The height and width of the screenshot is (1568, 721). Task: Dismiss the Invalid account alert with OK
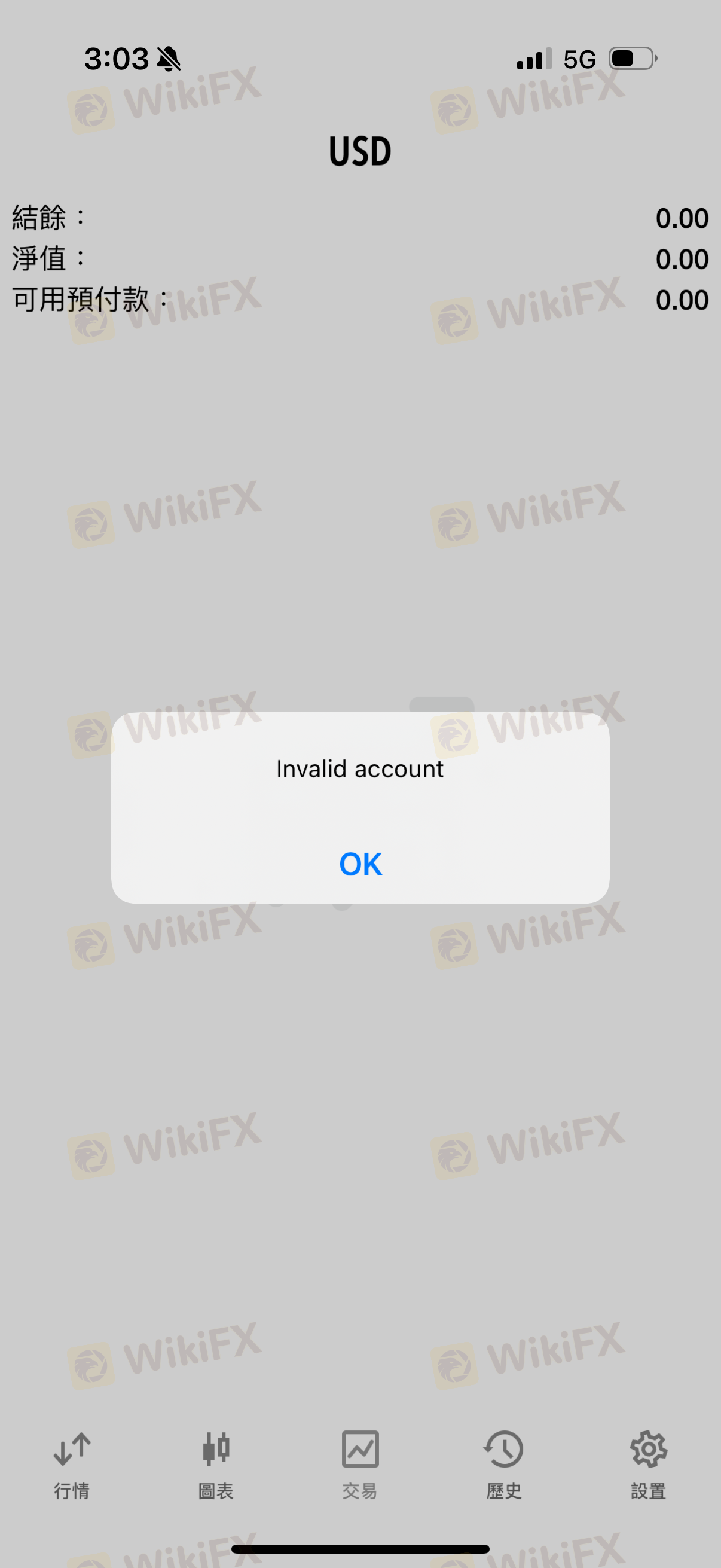(x=360, y=863)
